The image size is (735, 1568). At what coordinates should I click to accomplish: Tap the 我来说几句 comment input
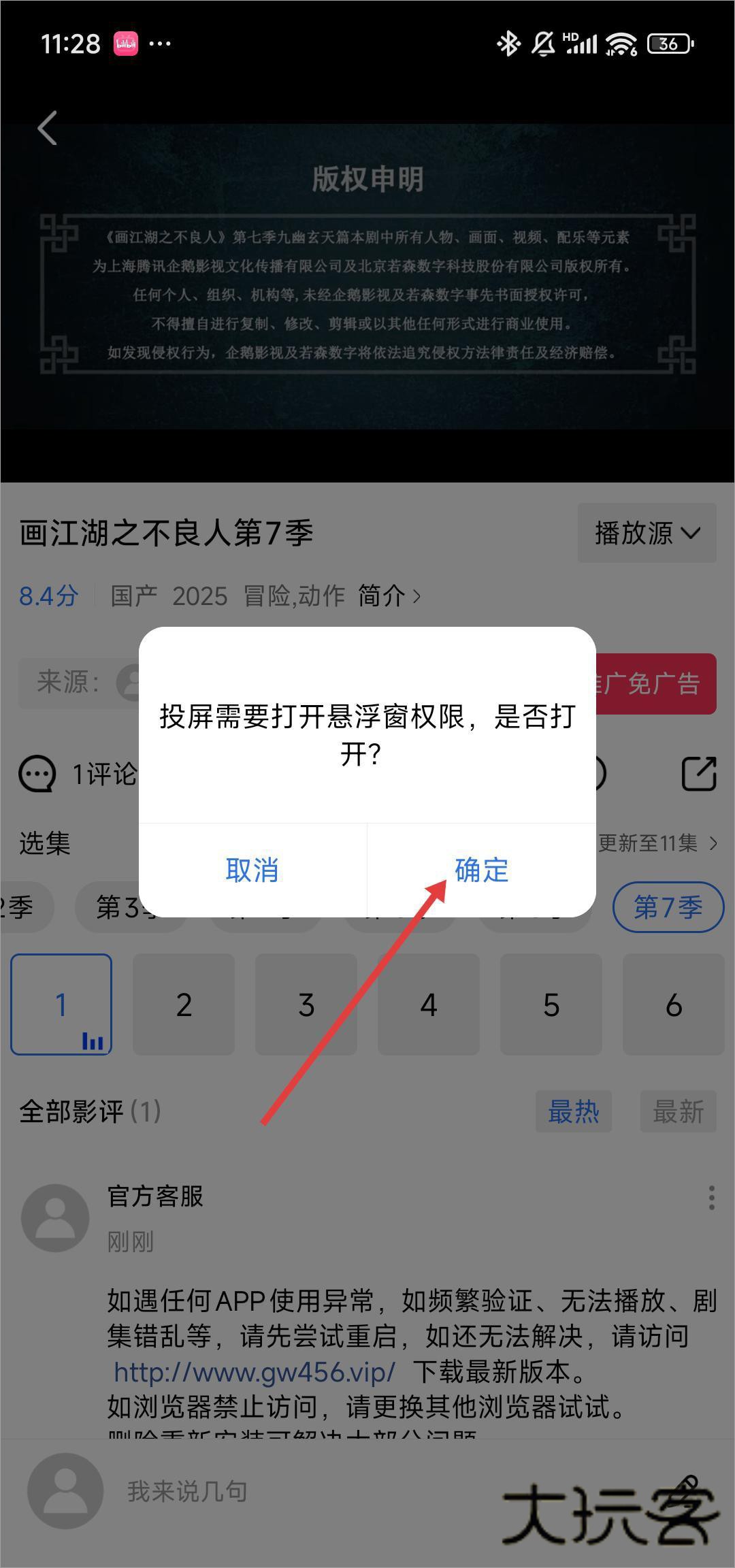click(187, 1491)
